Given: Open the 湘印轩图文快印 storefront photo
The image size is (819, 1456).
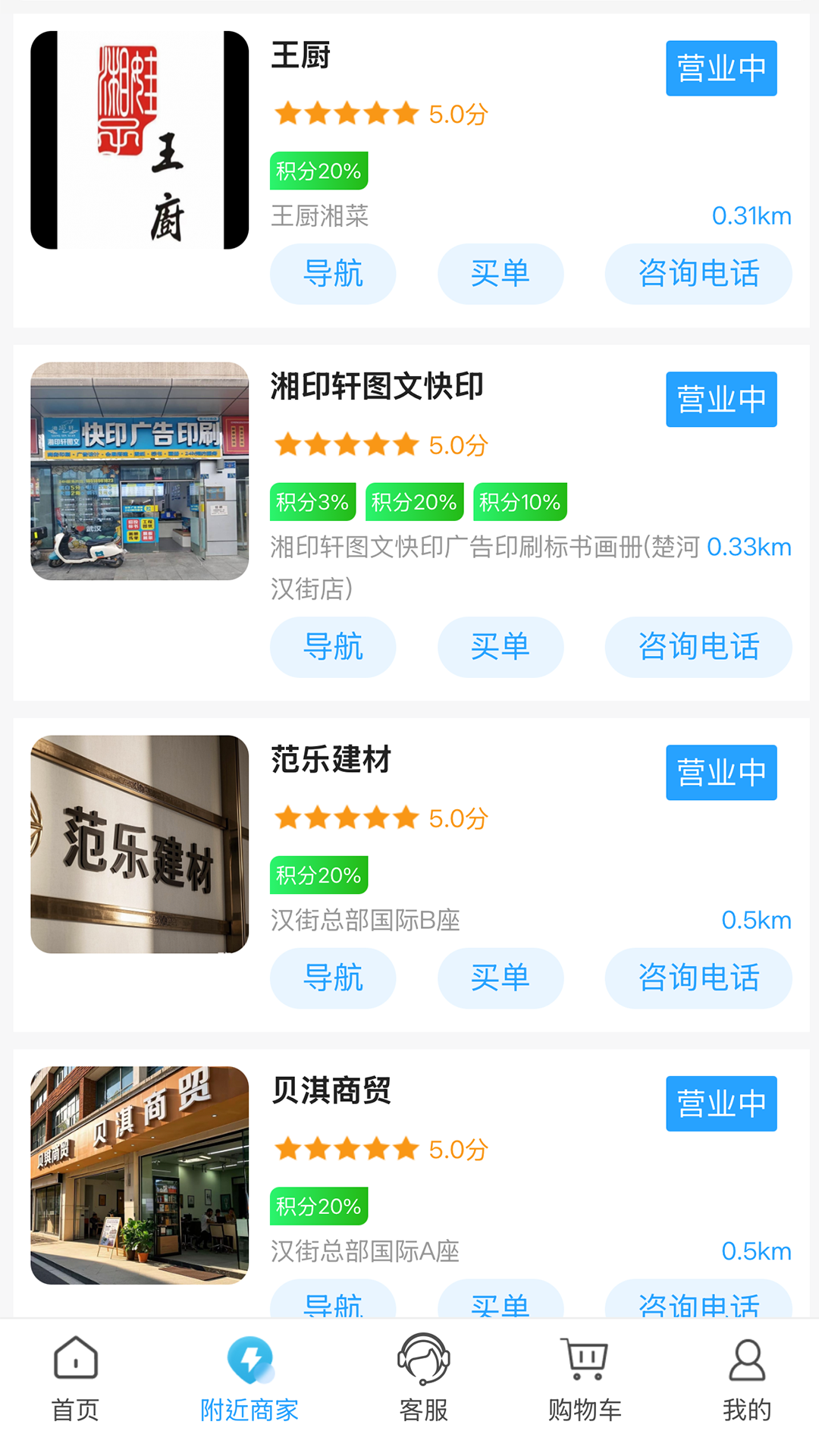Looking at the screenshot, I should point(140,471).
